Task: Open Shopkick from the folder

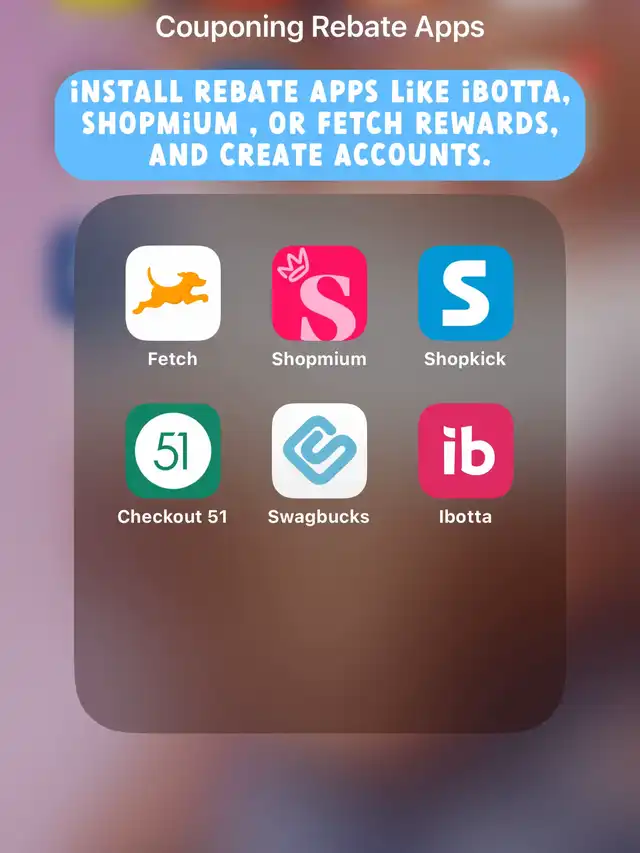Action: (x=465, y=293)
